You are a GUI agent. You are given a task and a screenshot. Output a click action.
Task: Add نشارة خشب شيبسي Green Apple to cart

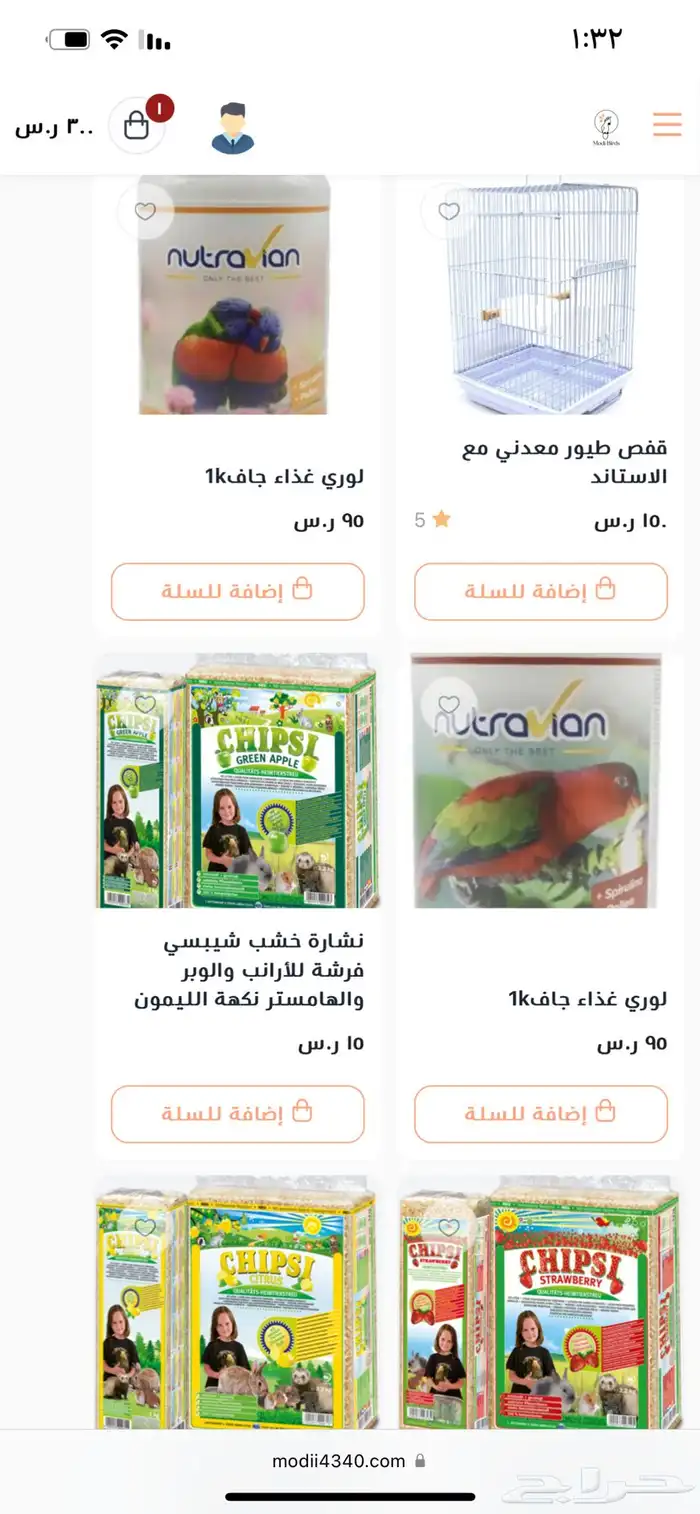click(x=237, y=1113)
